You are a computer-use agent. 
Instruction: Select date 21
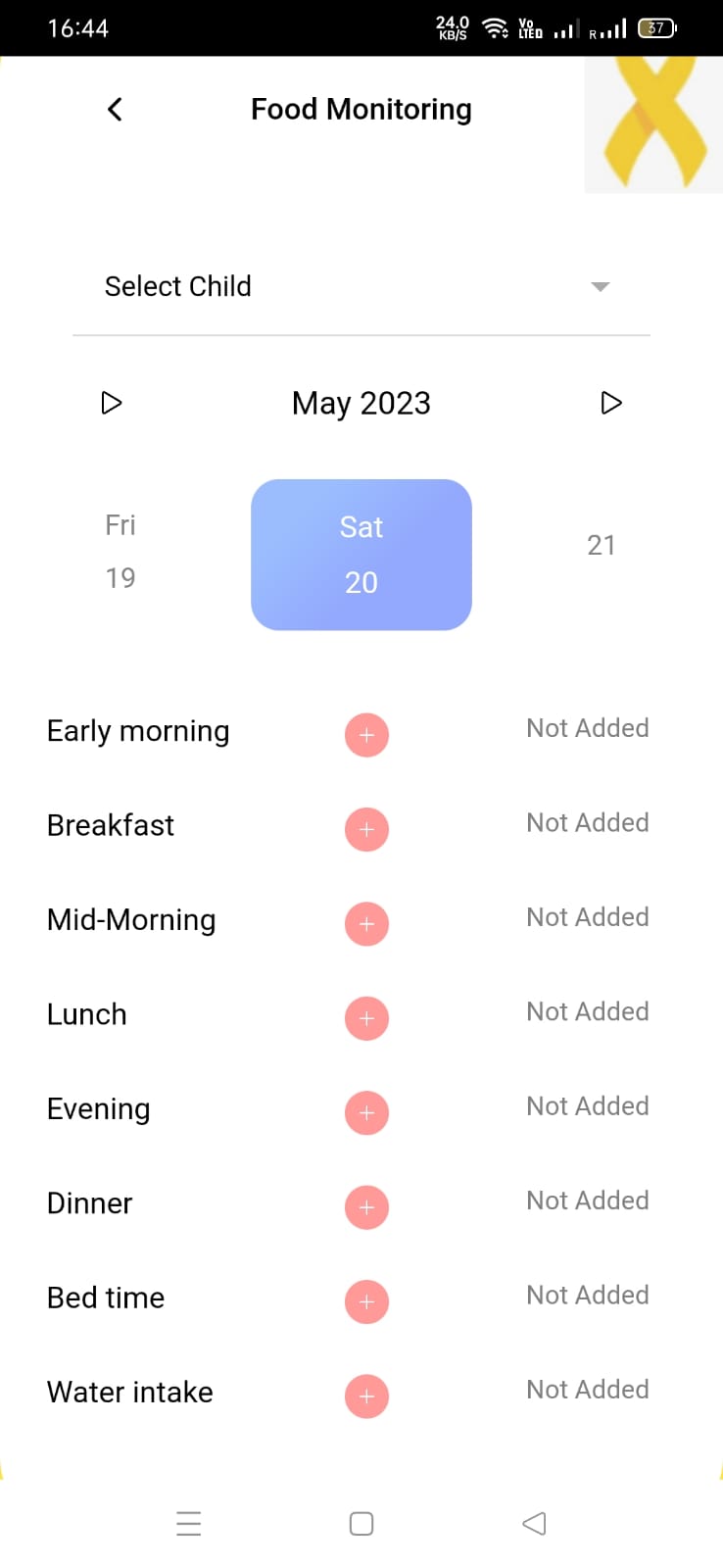(x=601, y=546)
